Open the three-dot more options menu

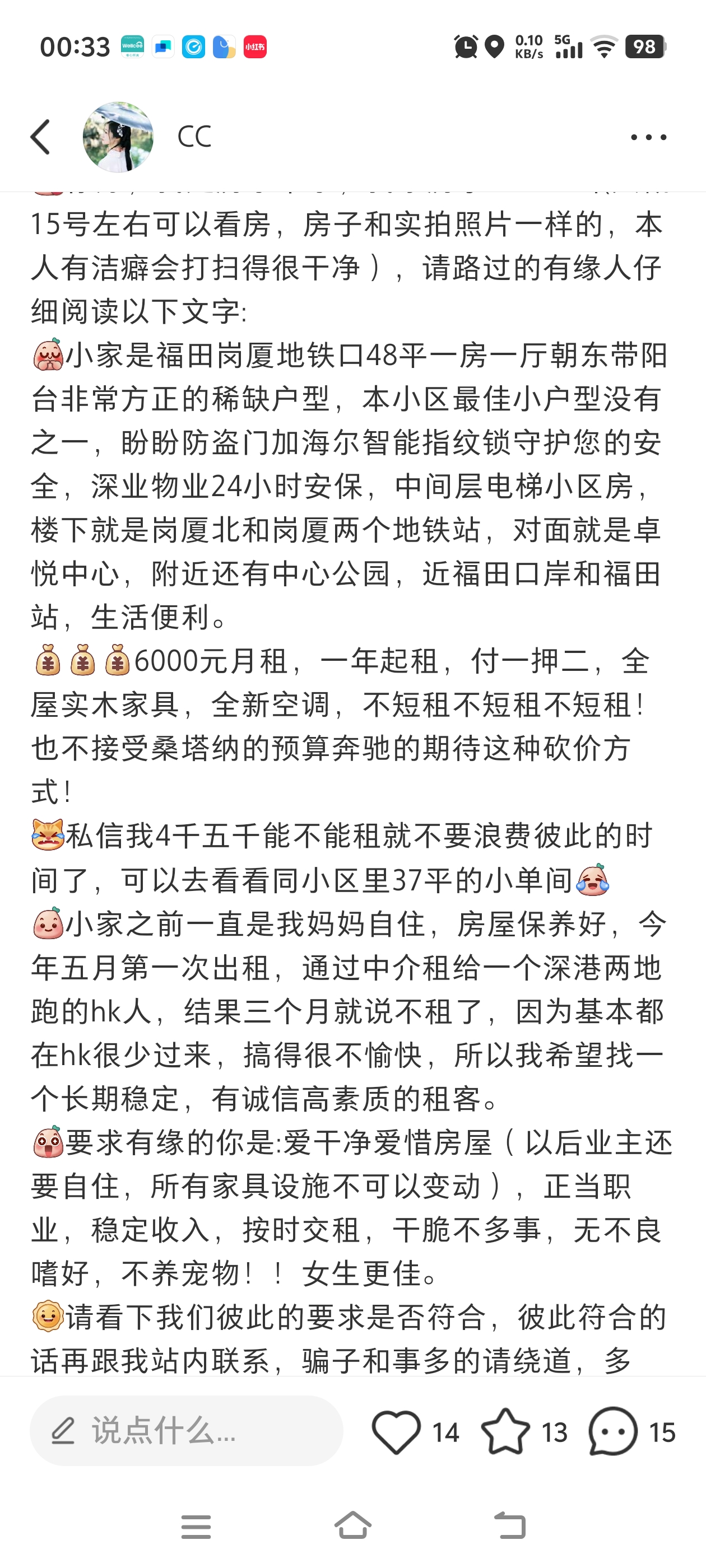pyautogui.click(x=649, y=136)
